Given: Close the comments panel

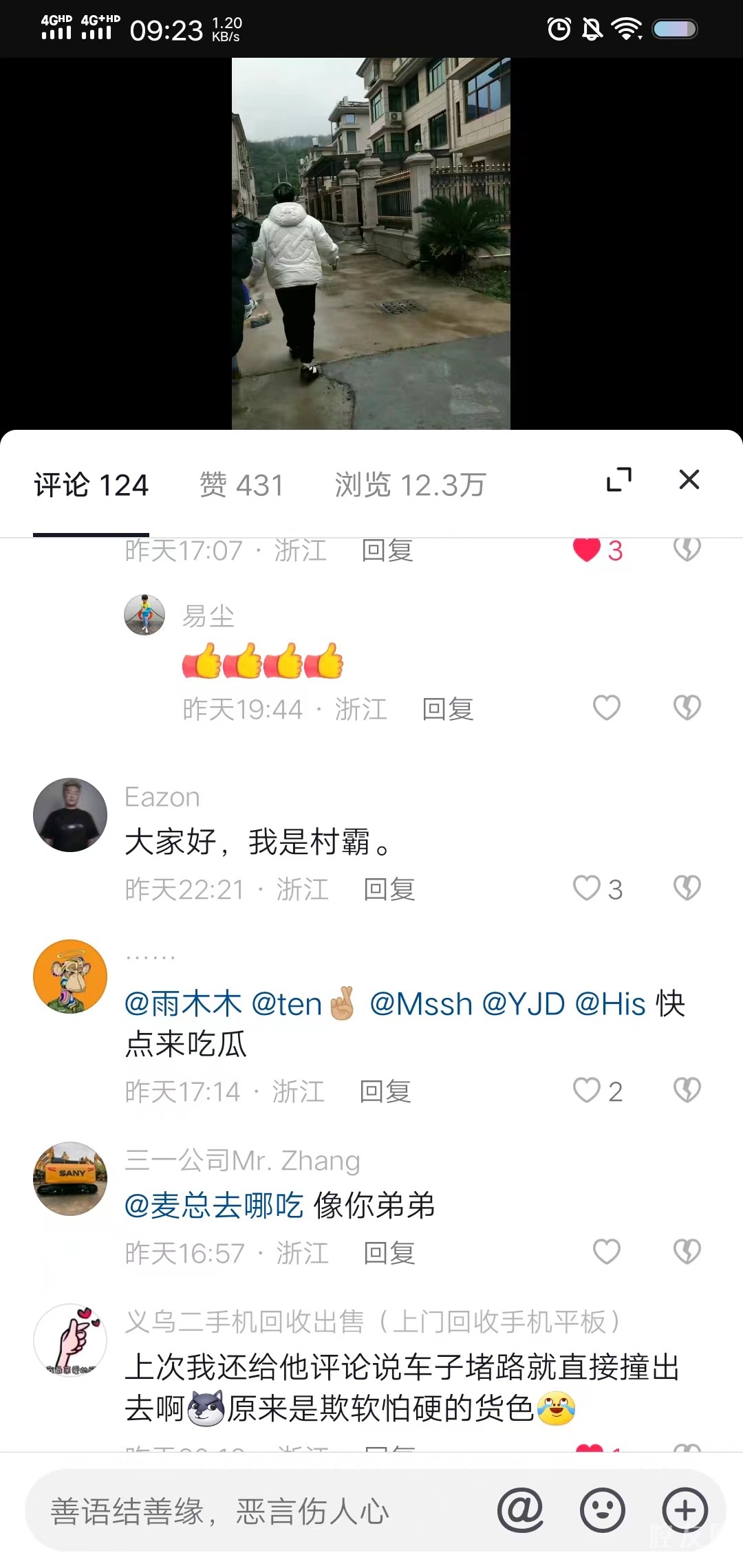Looking at the screenshot, I should tap(689, 479).
